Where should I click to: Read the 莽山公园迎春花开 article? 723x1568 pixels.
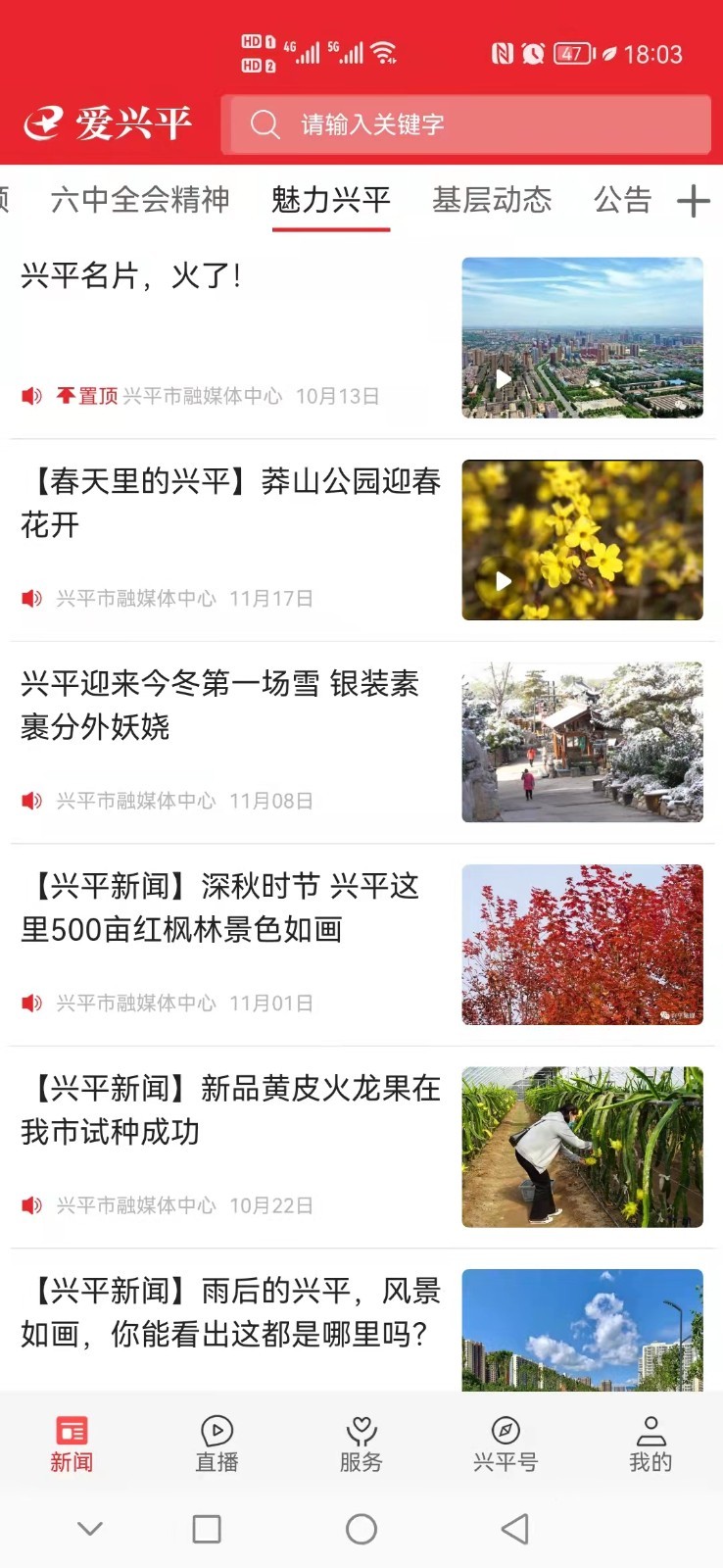(231, 502)
